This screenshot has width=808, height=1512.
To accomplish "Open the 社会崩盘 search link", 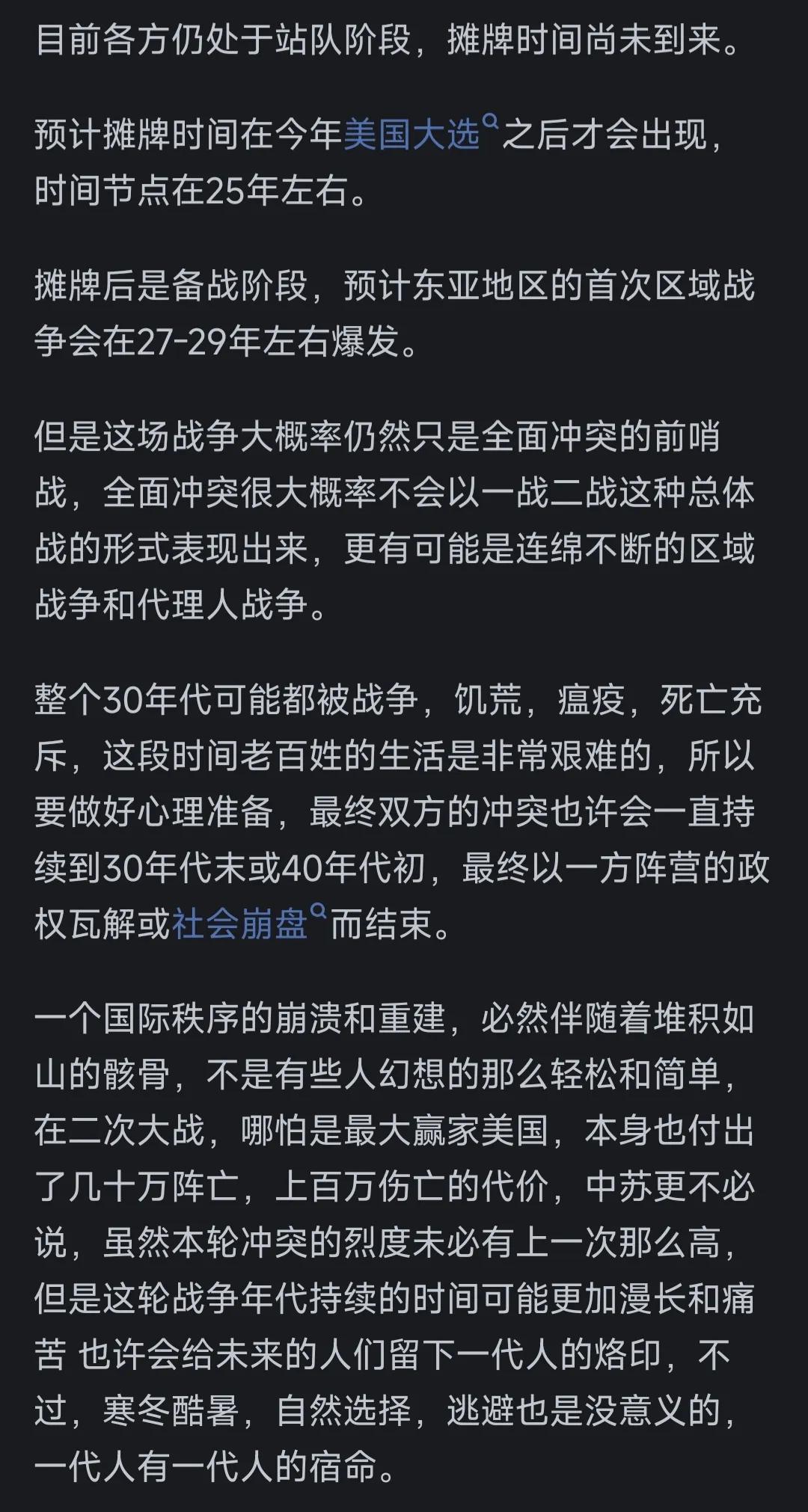I will [241, 925].
